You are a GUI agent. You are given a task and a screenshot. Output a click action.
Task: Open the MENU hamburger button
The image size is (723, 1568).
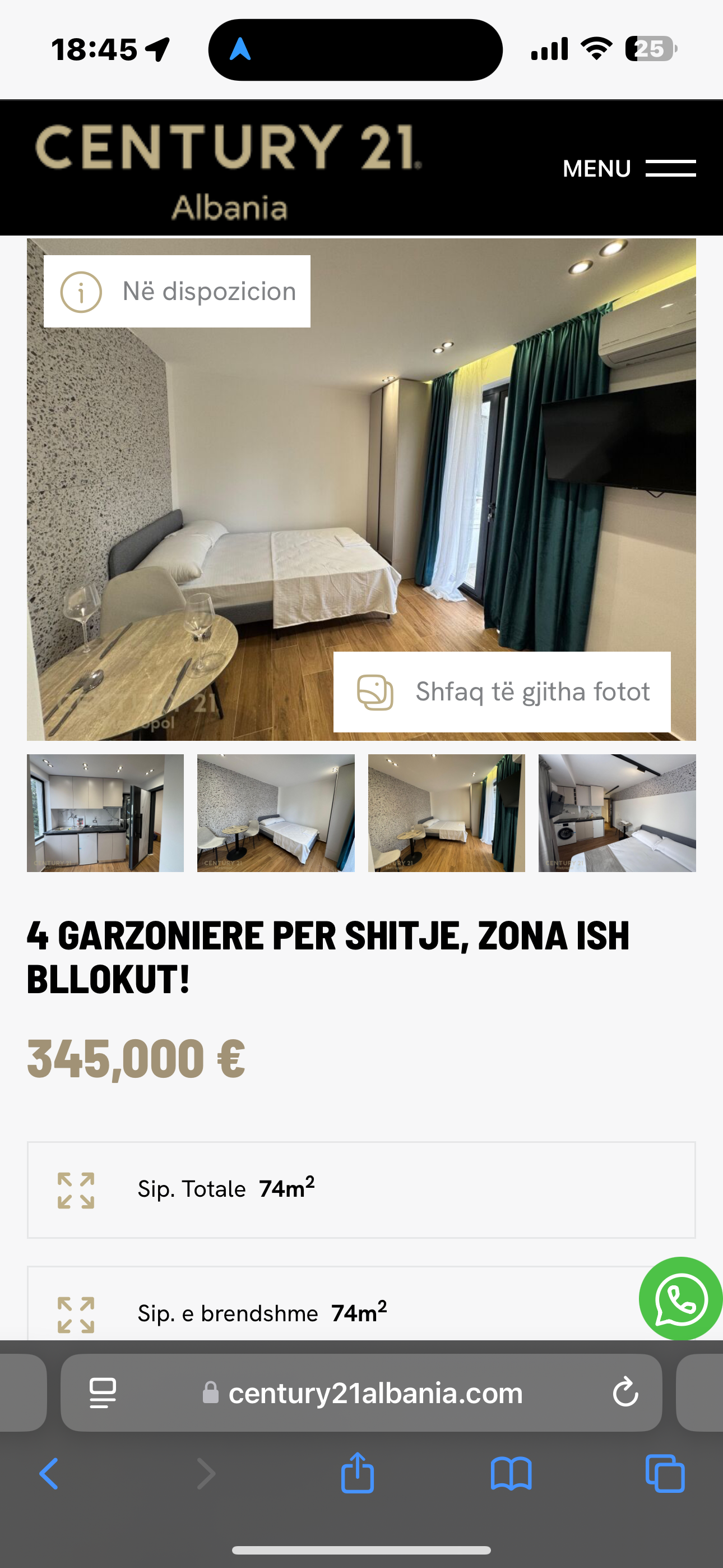pos(629,169)
